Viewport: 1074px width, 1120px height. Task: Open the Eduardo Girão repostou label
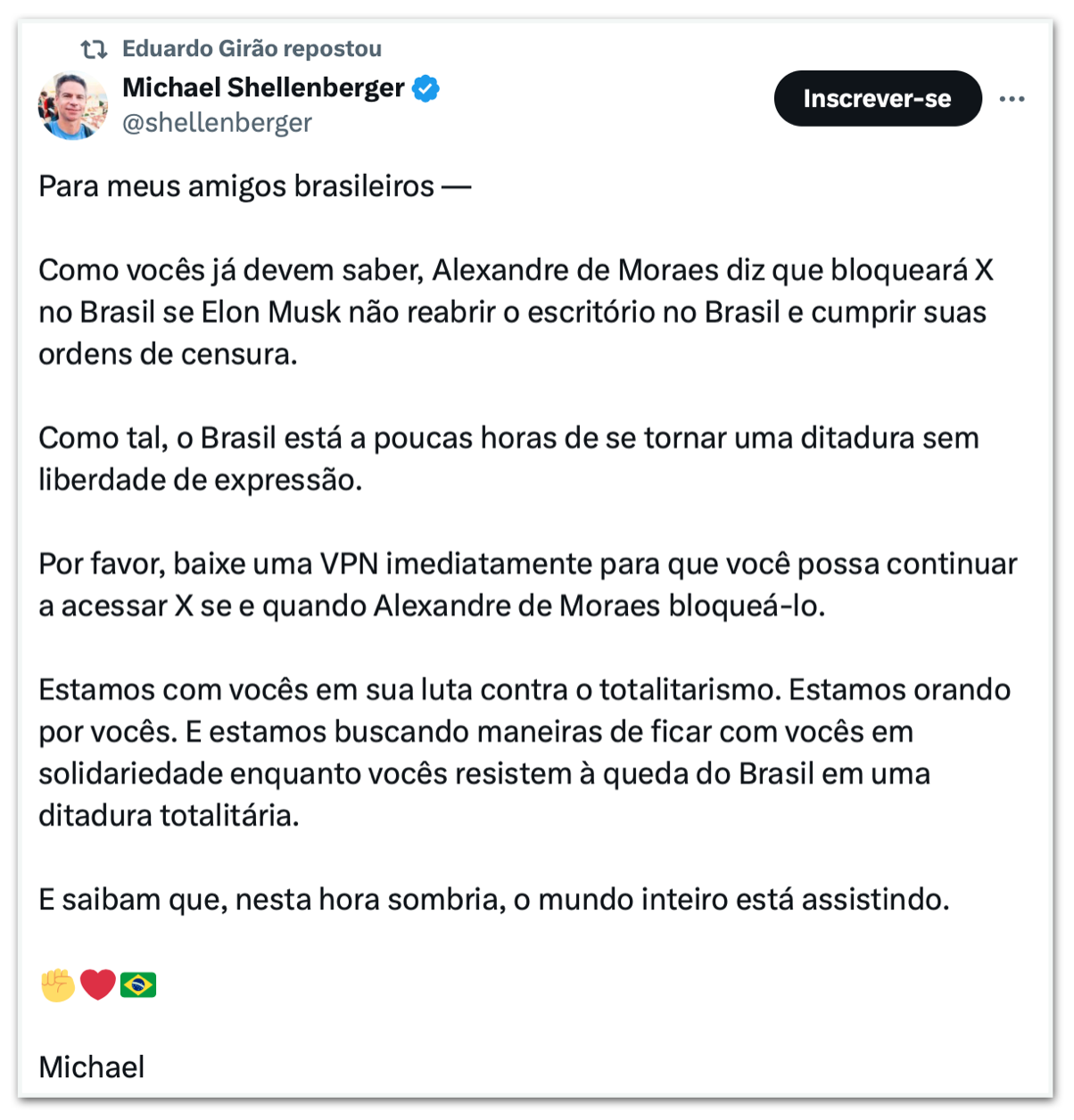click(252, 48)
